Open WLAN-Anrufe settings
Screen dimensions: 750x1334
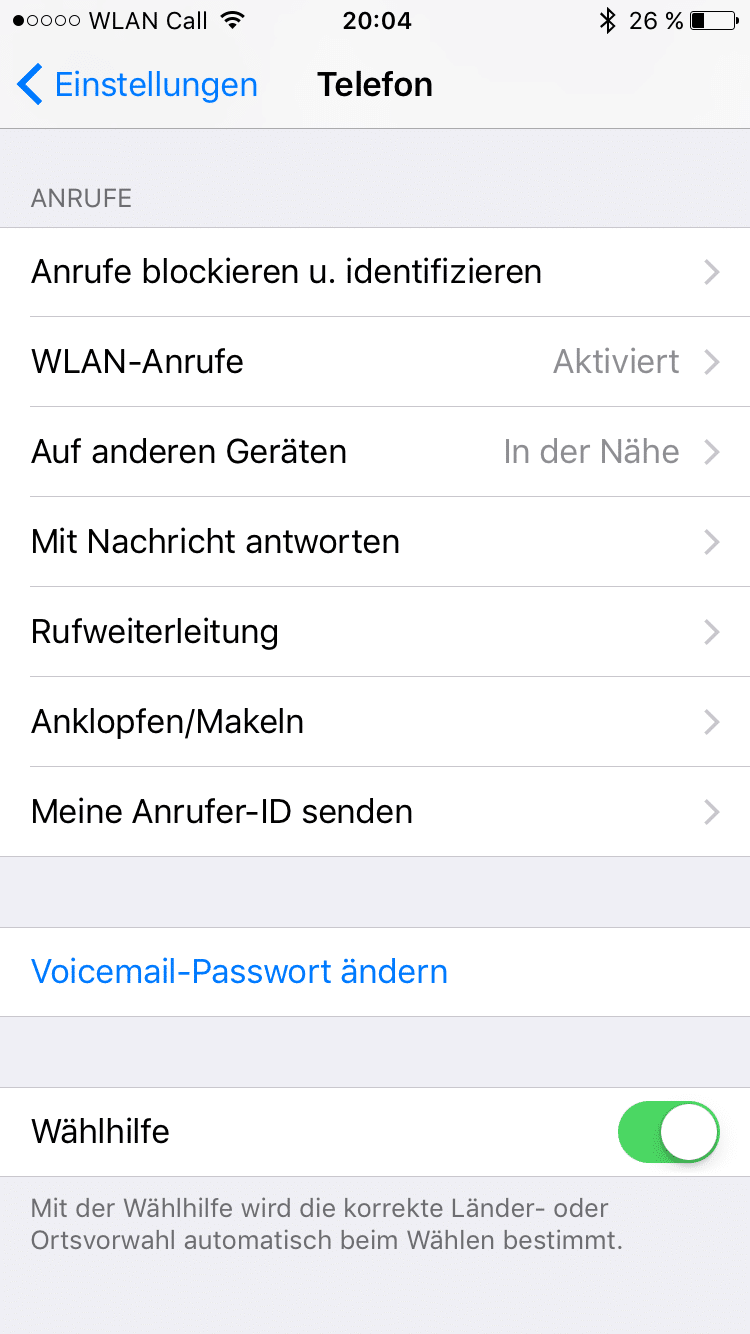375,362
